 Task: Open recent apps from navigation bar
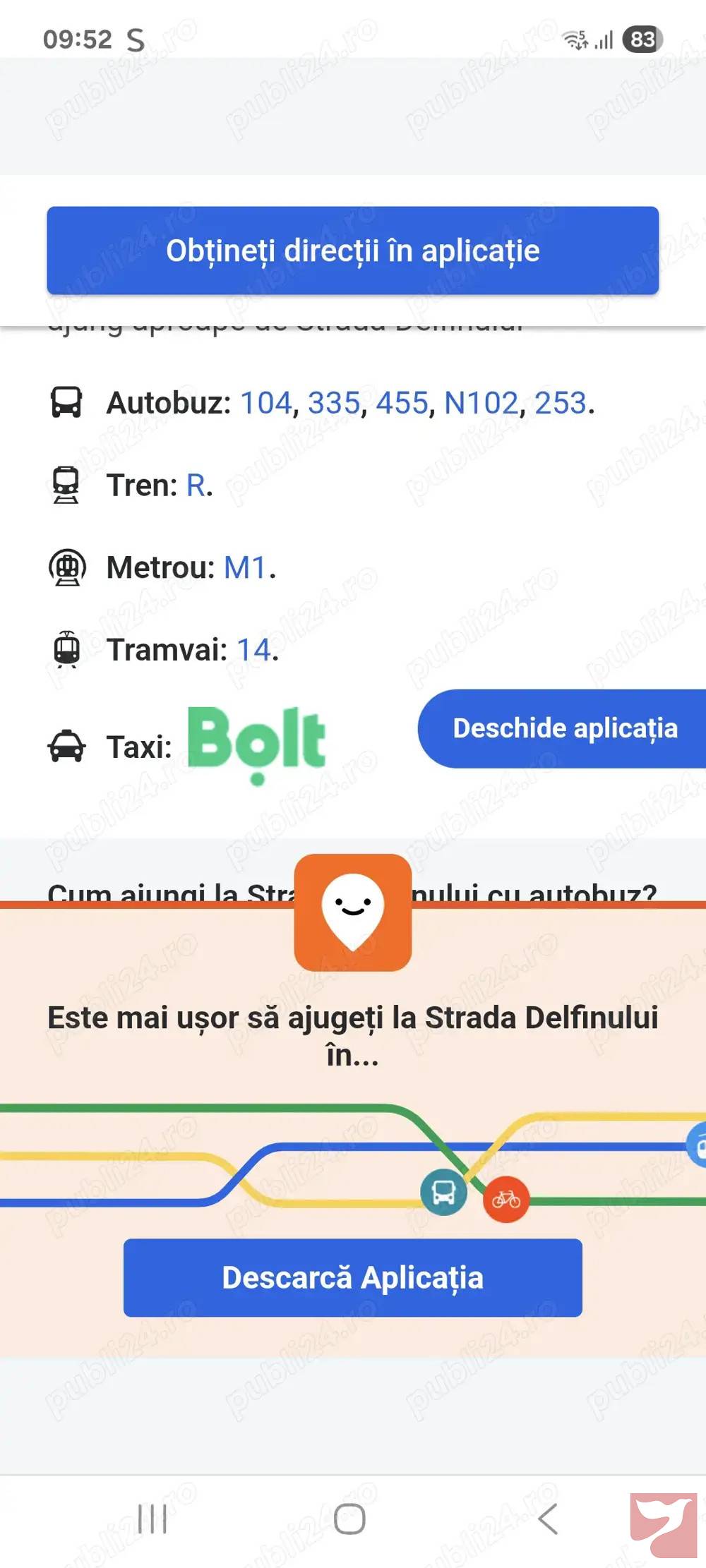click(x=152, y=1519)
